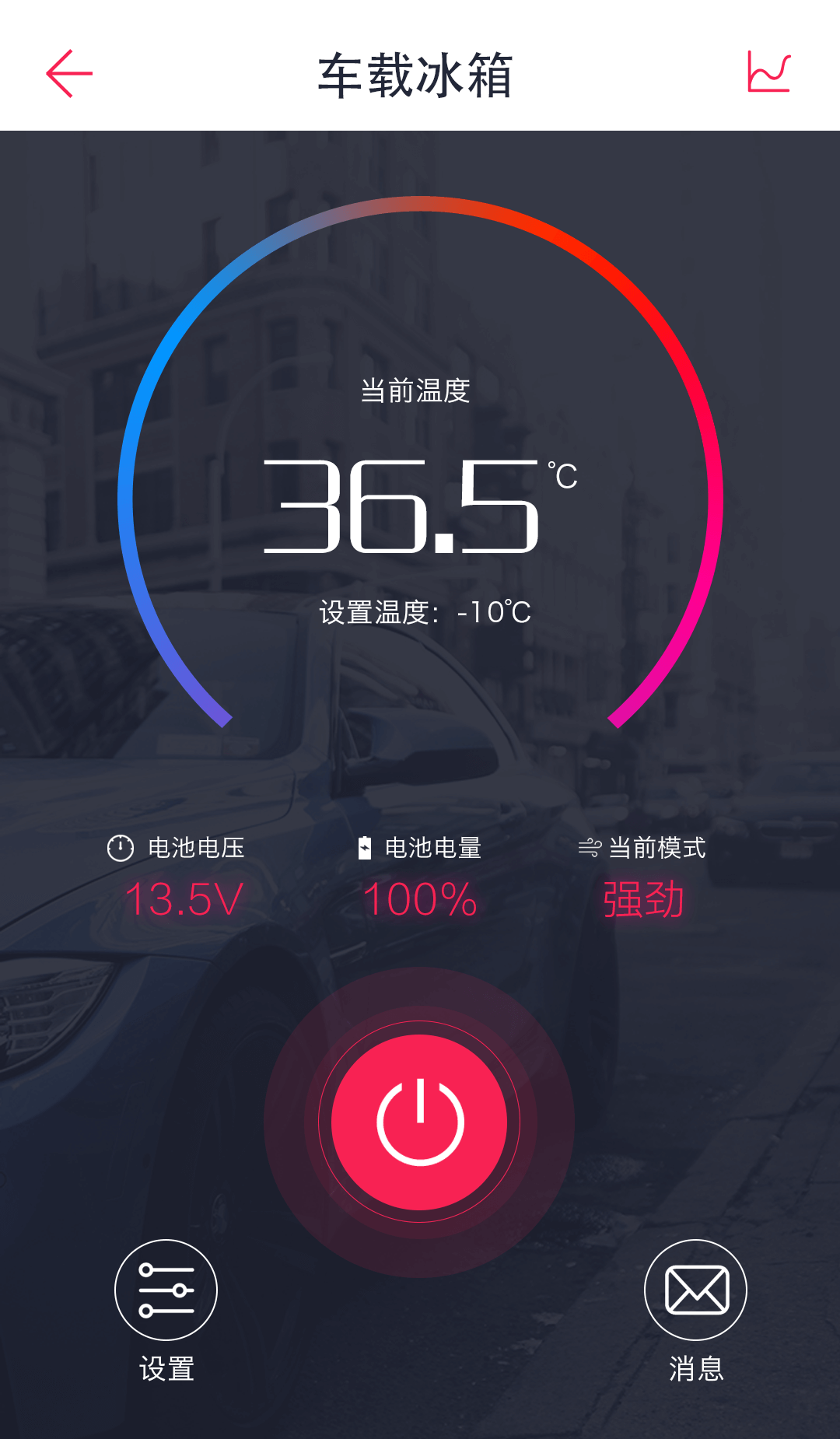The image size is (840, 1439).
Task: Open the 设置 settings button
Action: click(x=166, y=1290)
